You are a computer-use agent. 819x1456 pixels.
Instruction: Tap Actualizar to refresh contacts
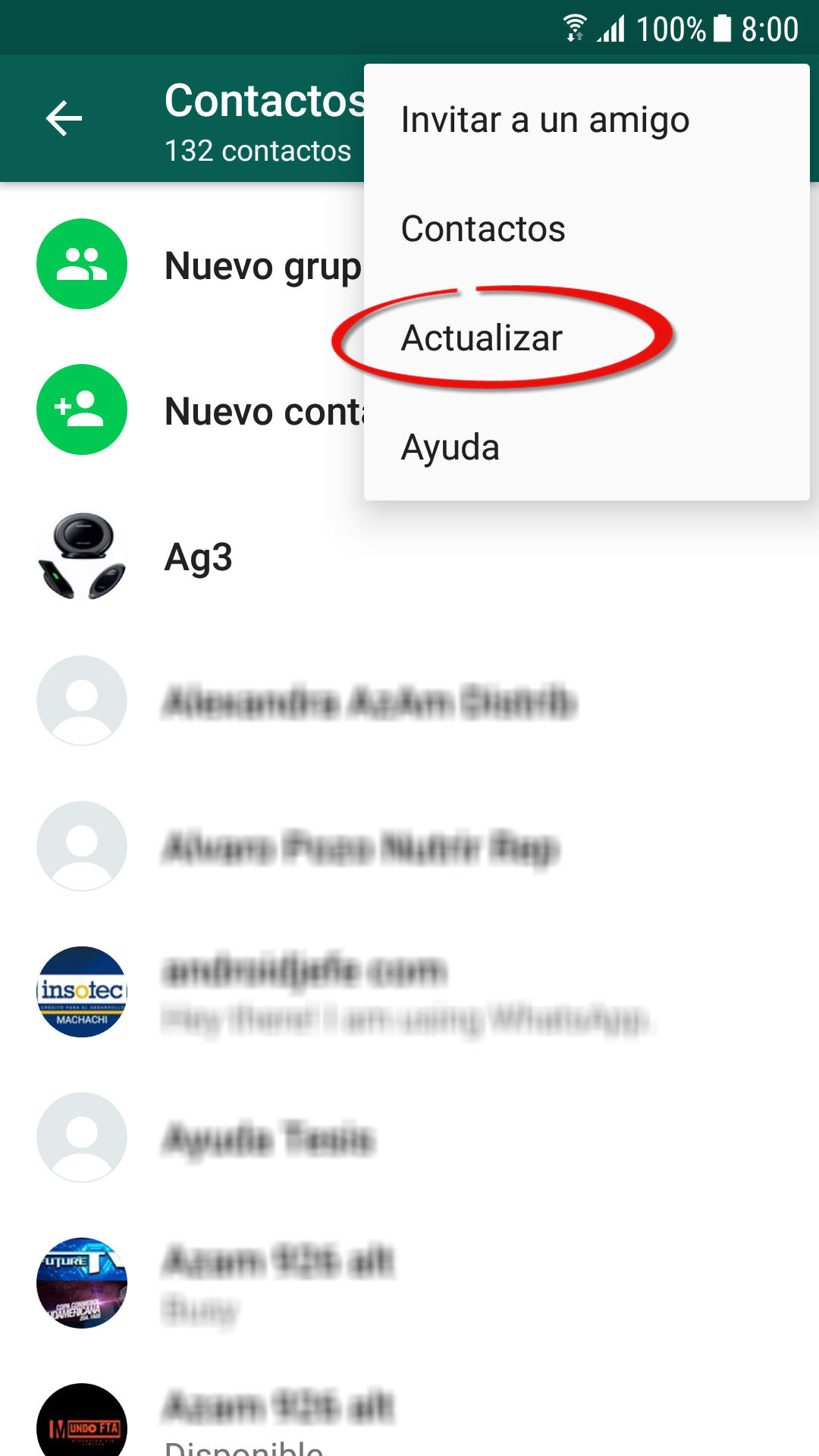pos(482,338)
